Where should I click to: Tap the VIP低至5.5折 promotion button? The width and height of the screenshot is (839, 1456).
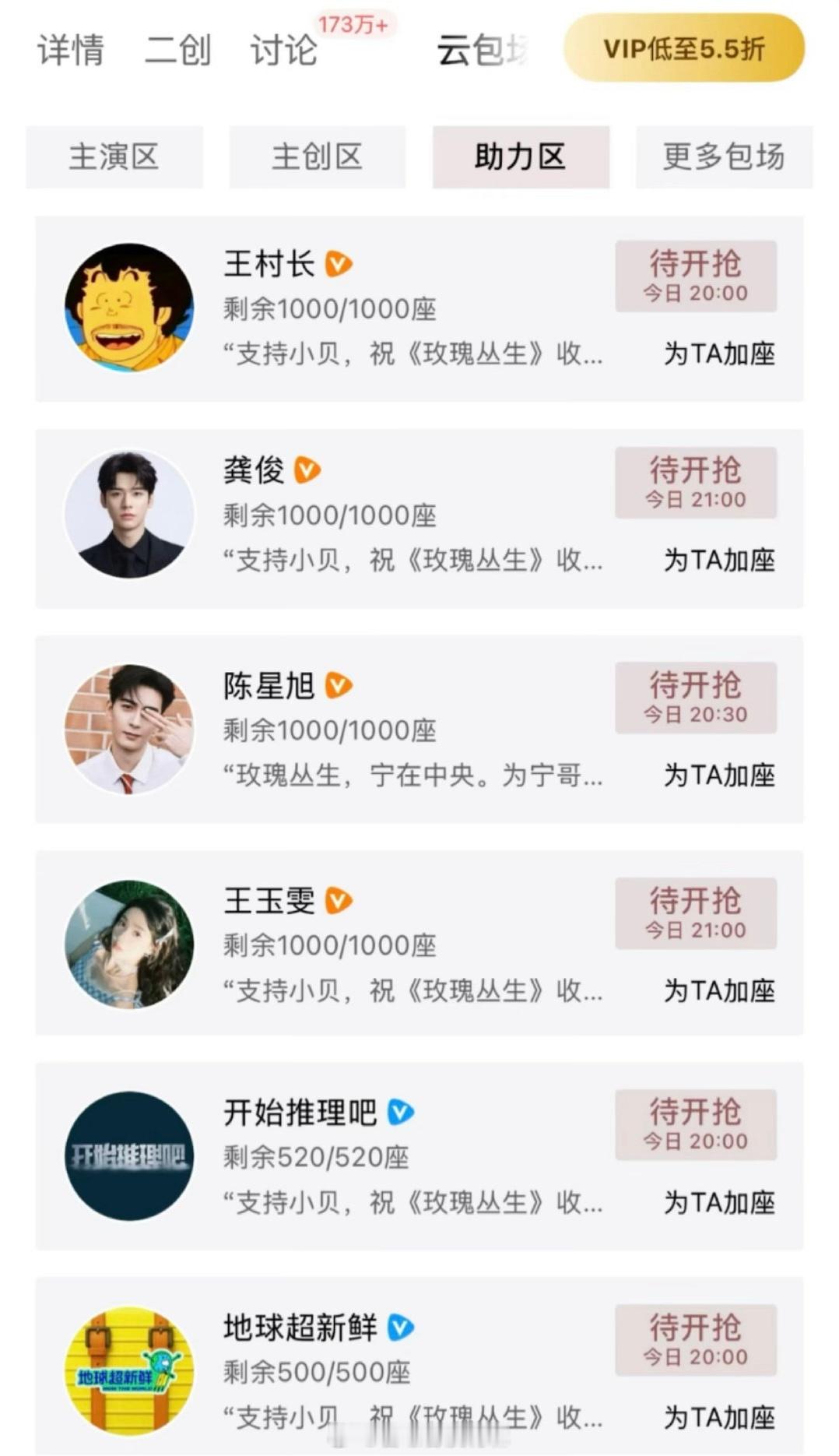[x=683, y=48]
